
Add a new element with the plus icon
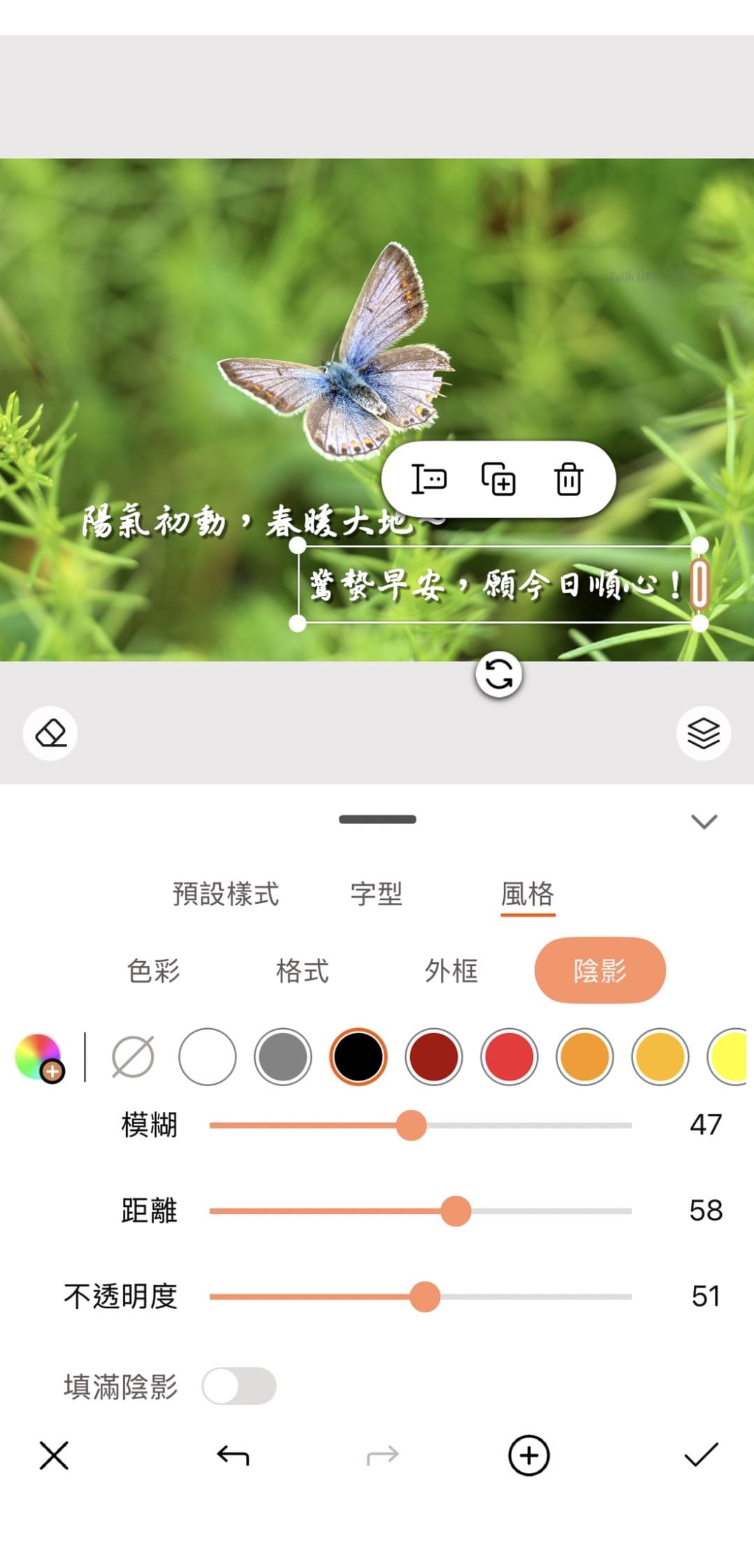(528, 1456)
